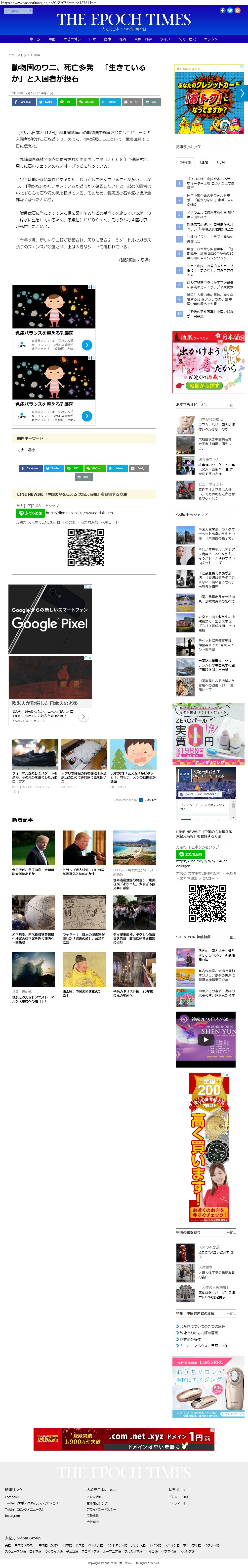Play the 神韻2019日本公演 video
The width and height of the screenshot is (248, 1568).
tap(206, 1040)
